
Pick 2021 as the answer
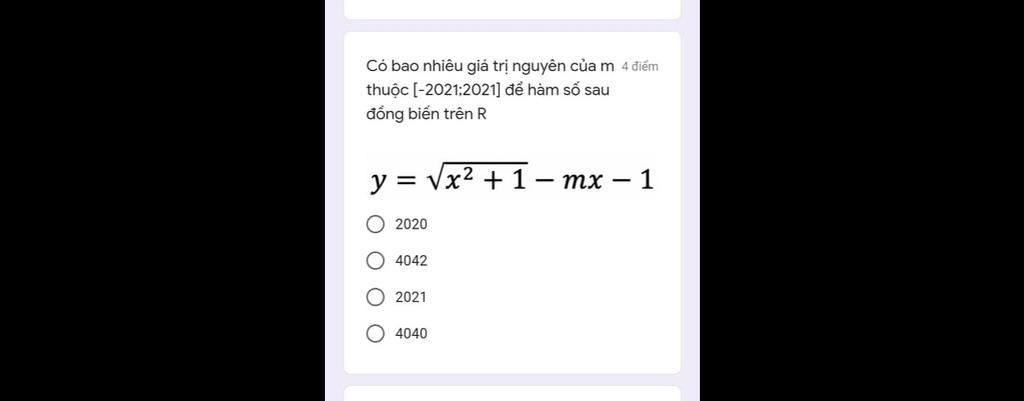pyautogui.click(x=376, y=297)
